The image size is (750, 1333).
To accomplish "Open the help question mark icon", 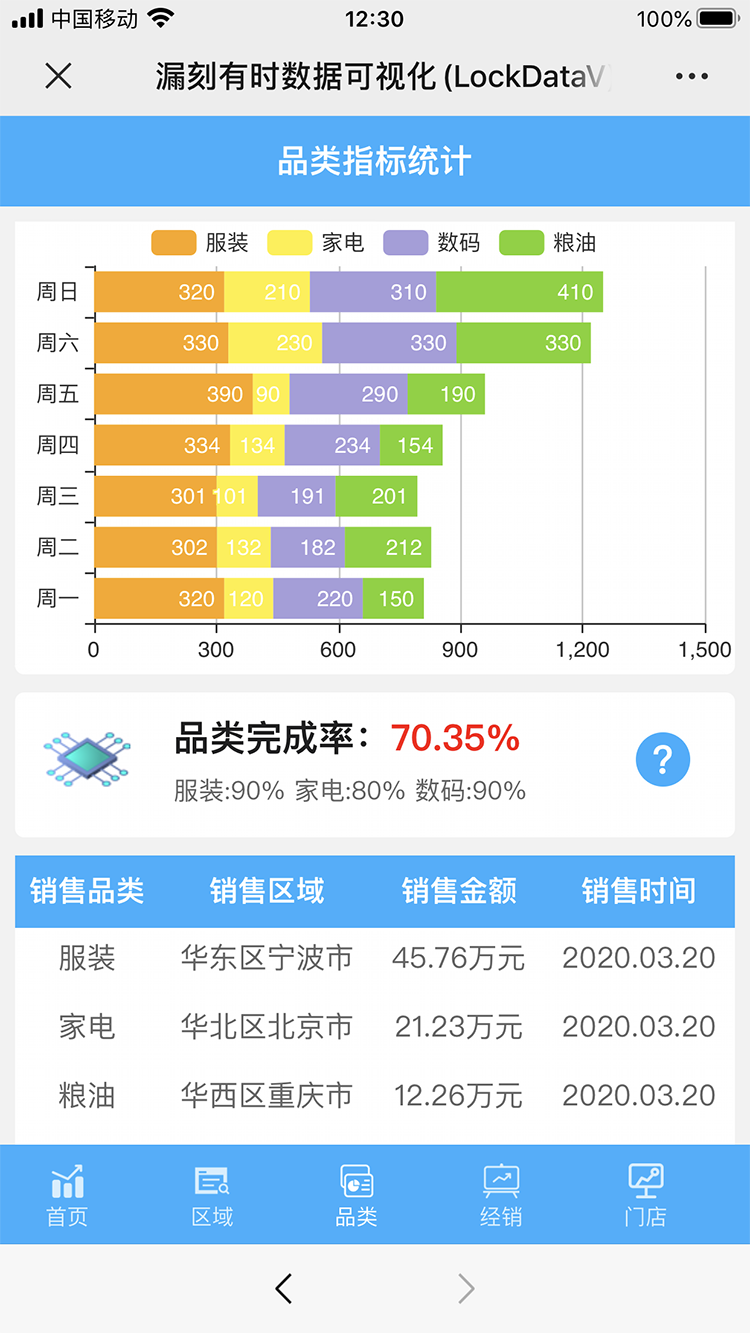I will point(662,760).
